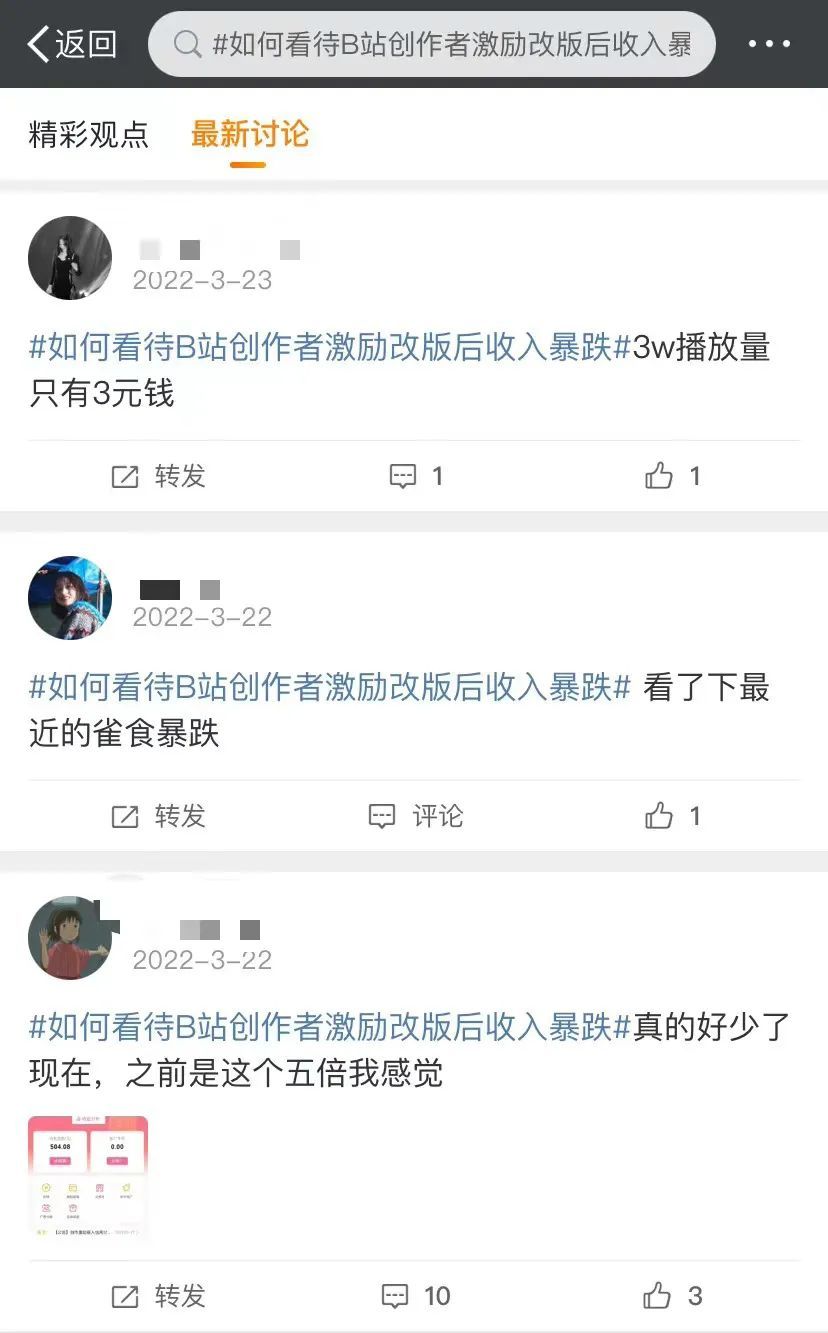828x1333 pixels.
Task: Click the date 2022-3-23 on the first post
Action: (200, 281)
